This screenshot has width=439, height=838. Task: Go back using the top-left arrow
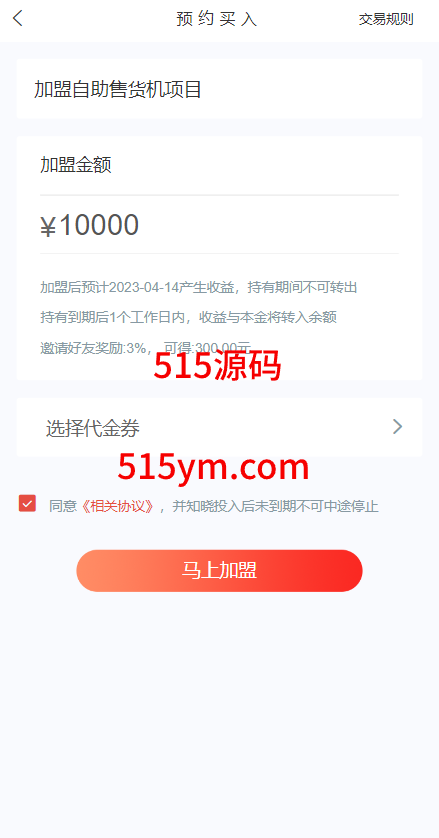point(18,19)
